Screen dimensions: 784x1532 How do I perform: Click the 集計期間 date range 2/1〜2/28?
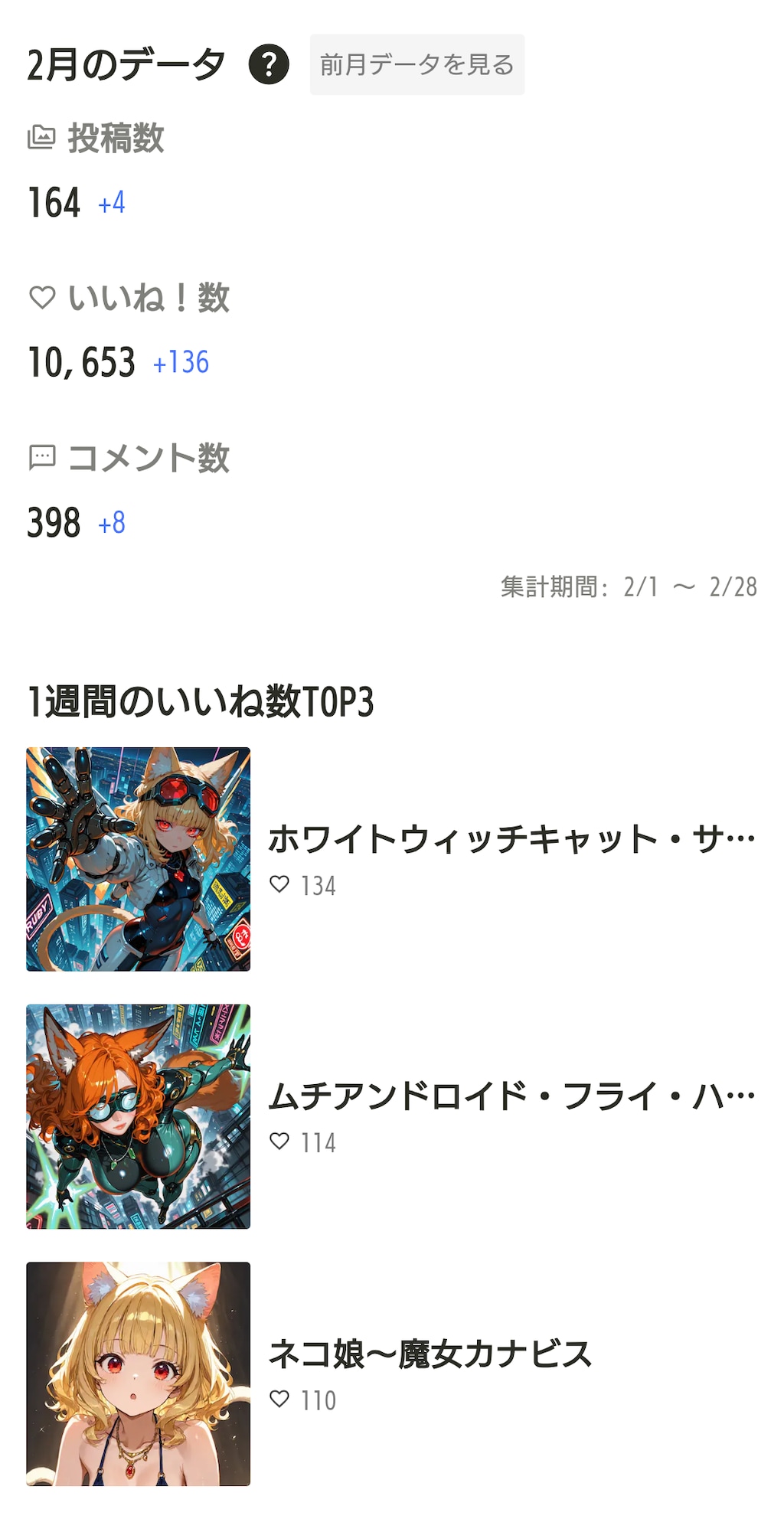click(x=628, y=586)
